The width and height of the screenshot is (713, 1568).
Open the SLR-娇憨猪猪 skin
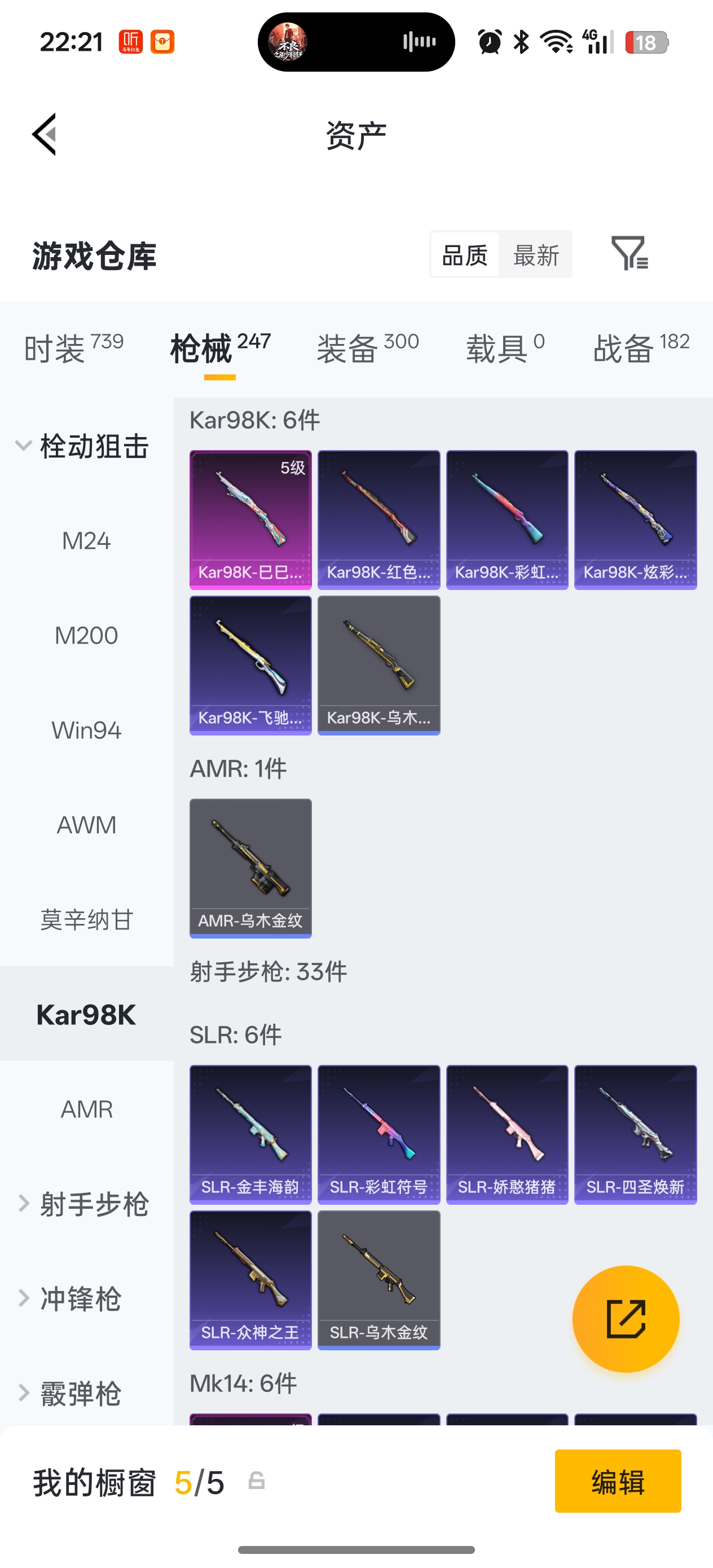(x=507, y=1134)
